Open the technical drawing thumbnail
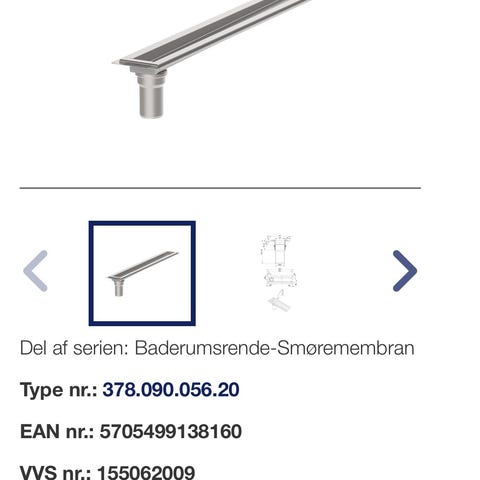The width and height of the screenshot is (480, 480). [x=279, y=273]
